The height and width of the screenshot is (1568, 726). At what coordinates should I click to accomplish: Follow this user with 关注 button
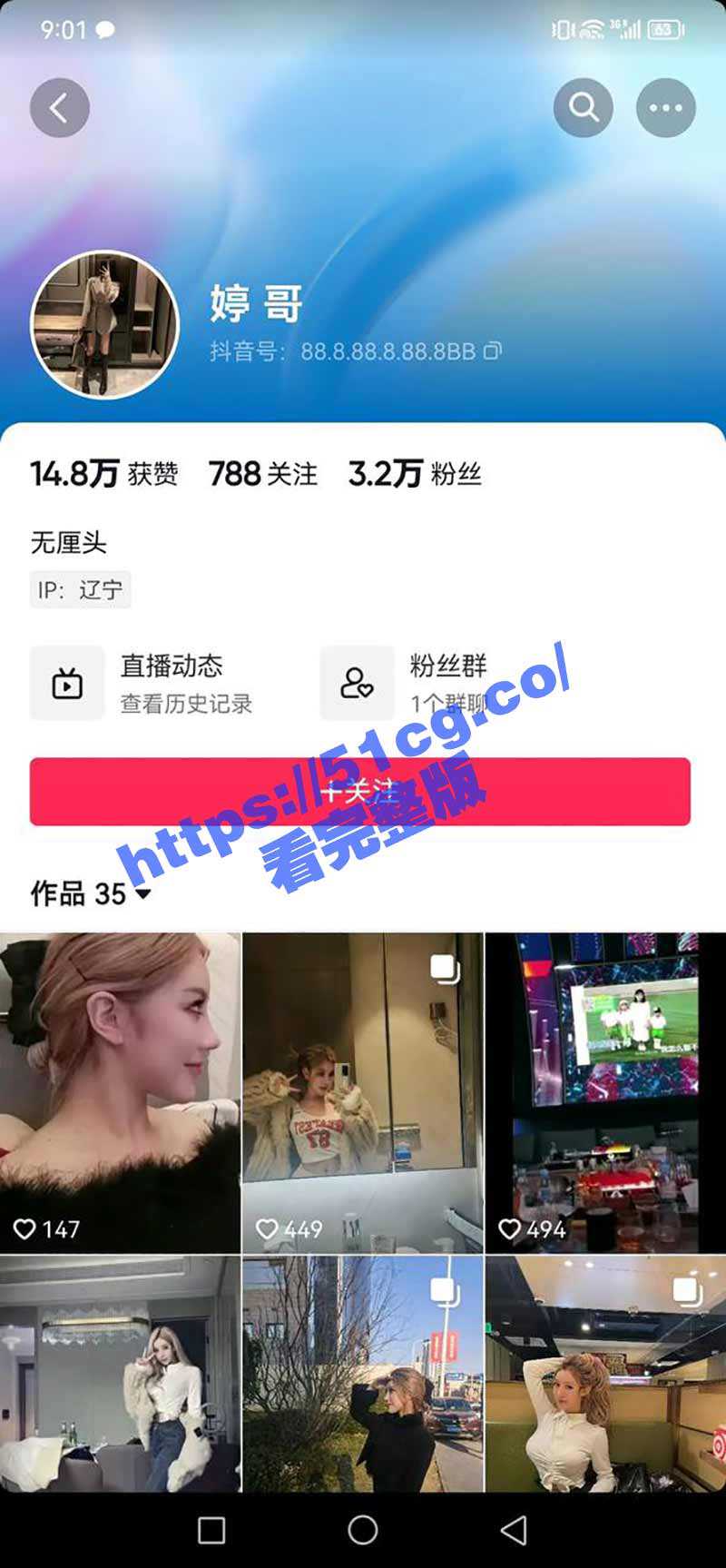click(x=360, y=792)
